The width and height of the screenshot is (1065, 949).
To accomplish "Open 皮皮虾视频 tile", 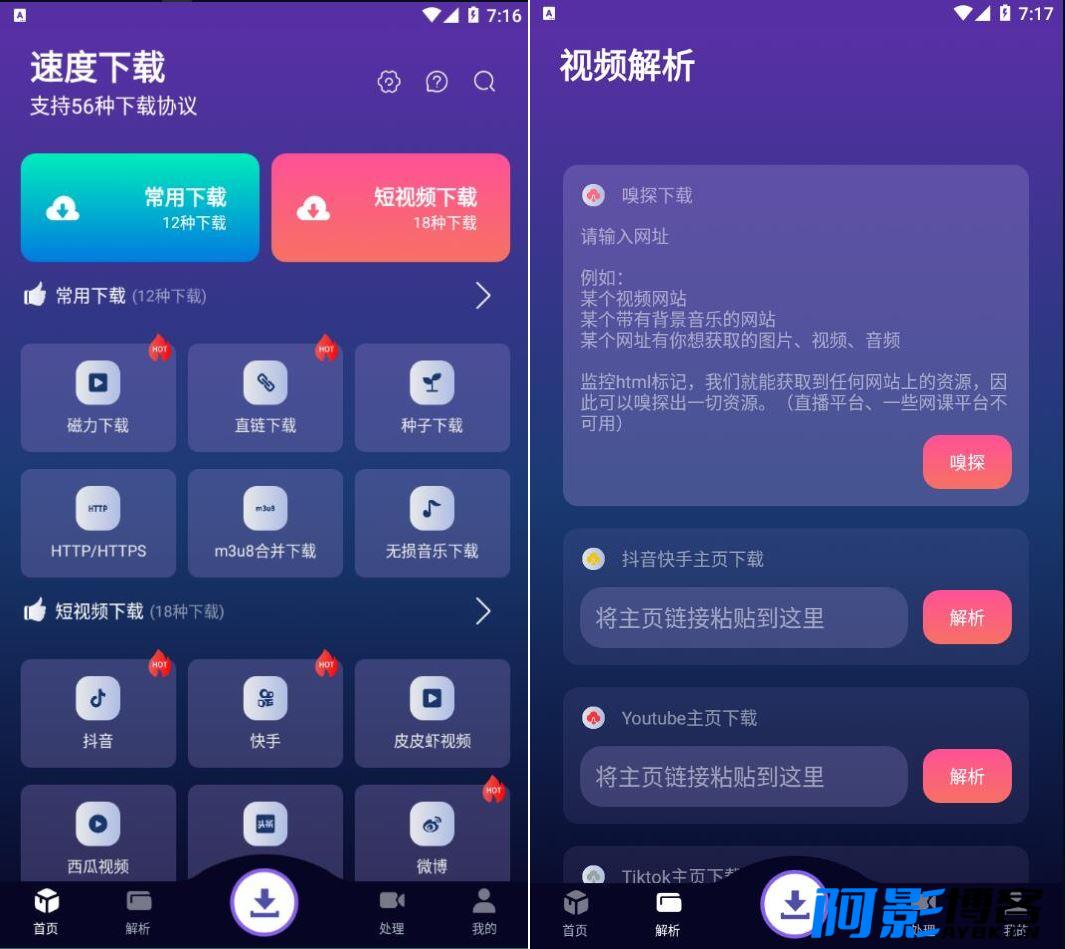I will pos(432,712).
